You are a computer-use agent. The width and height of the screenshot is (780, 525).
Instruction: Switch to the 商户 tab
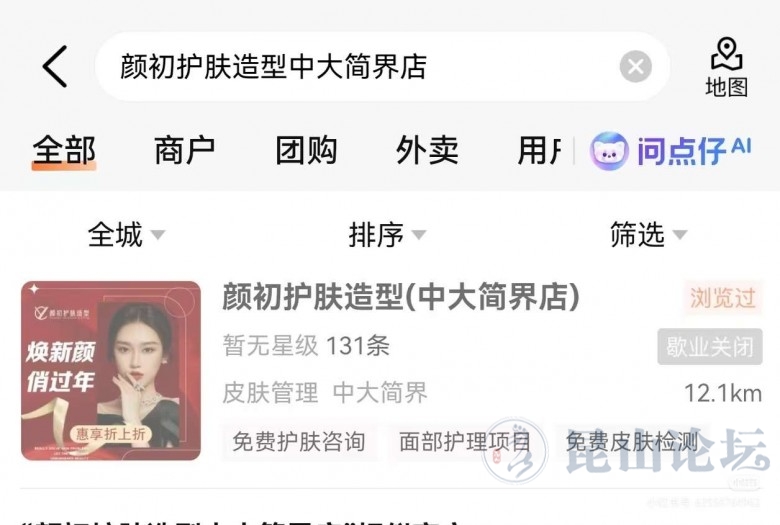point(185,151)
